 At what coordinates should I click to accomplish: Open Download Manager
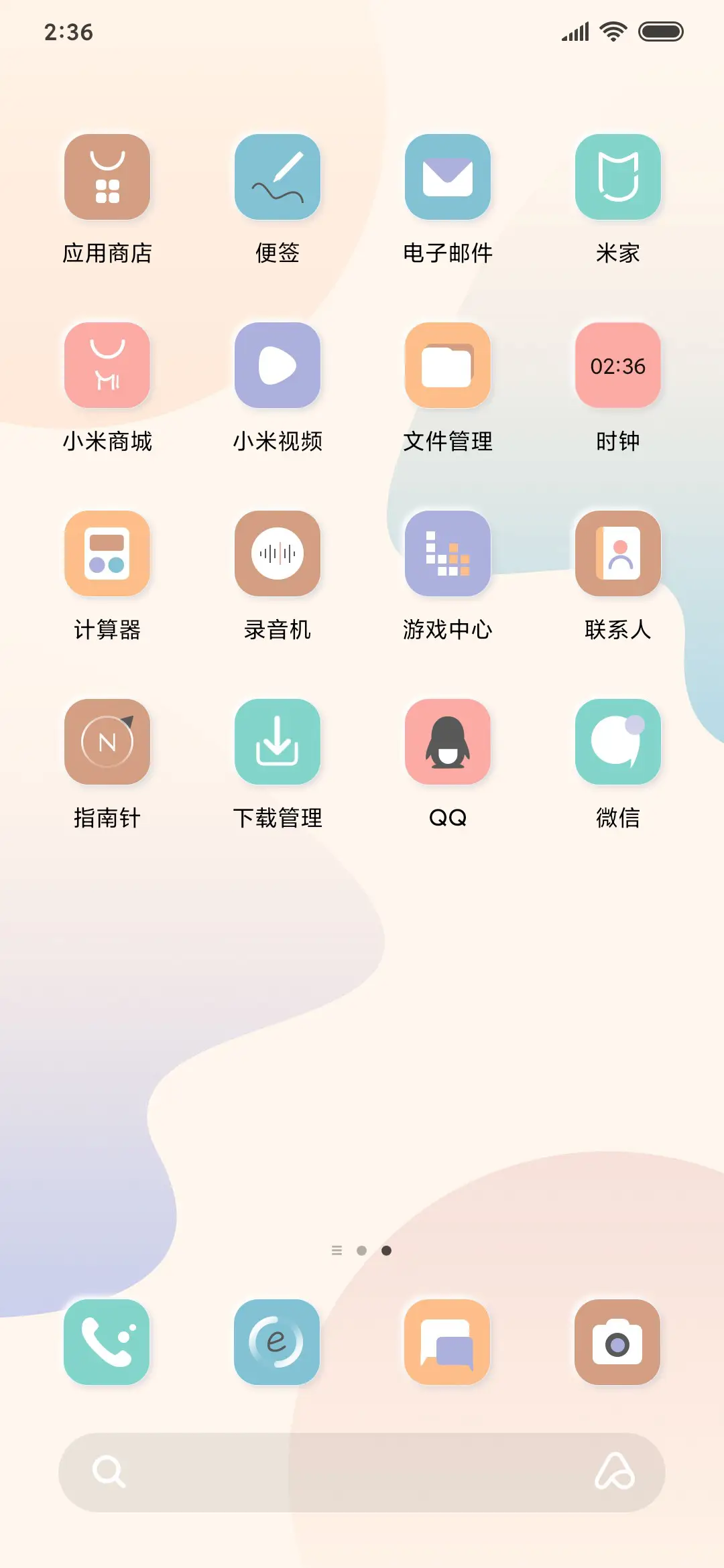(x=278, y=742)
